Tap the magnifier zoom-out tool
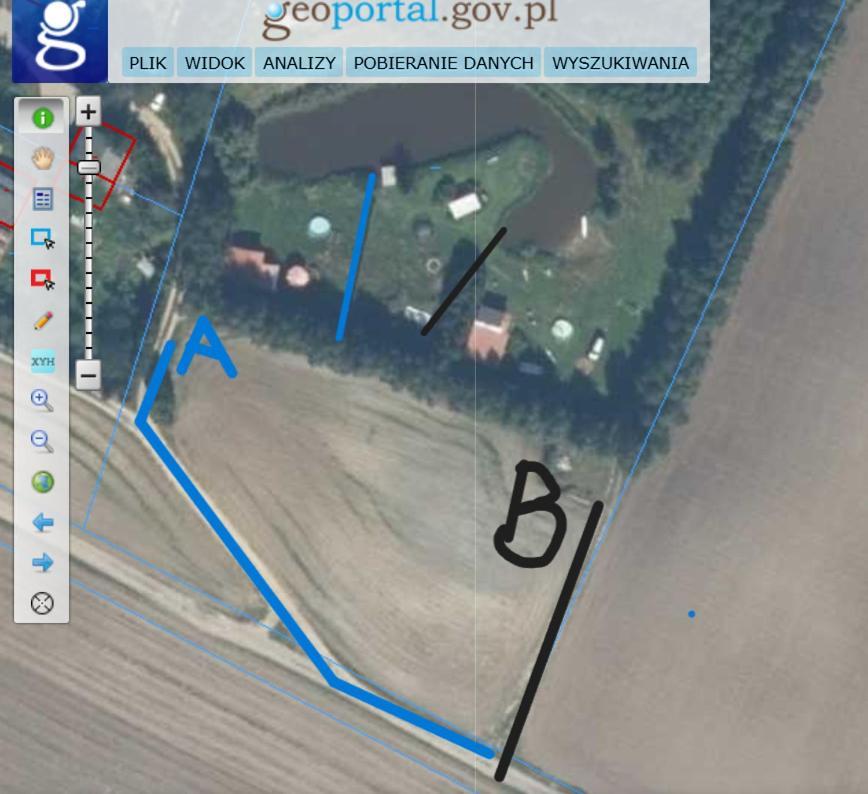This screenshot has width=868, height=794. click(x=42, y=441)
